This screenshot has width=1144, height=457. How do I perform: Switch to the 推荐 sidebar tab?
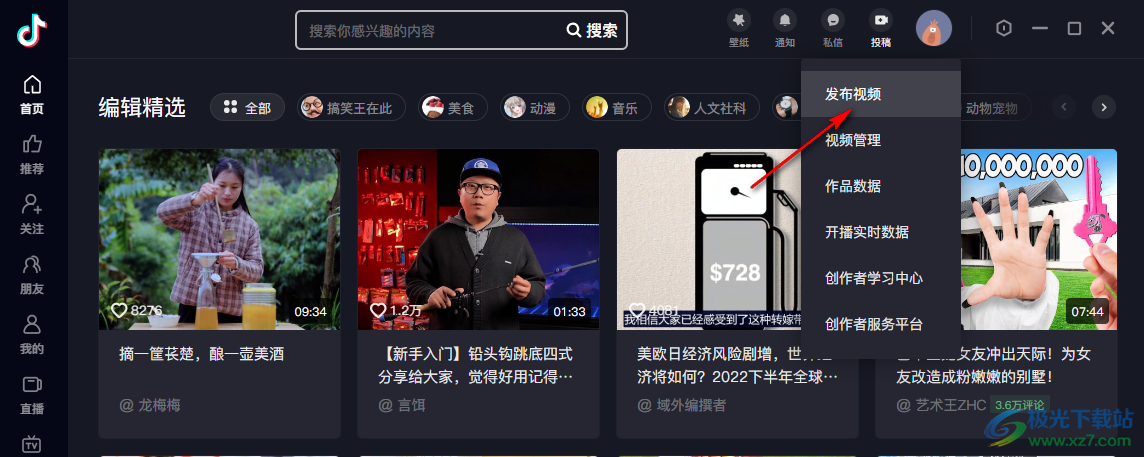(x=32, y=155)
